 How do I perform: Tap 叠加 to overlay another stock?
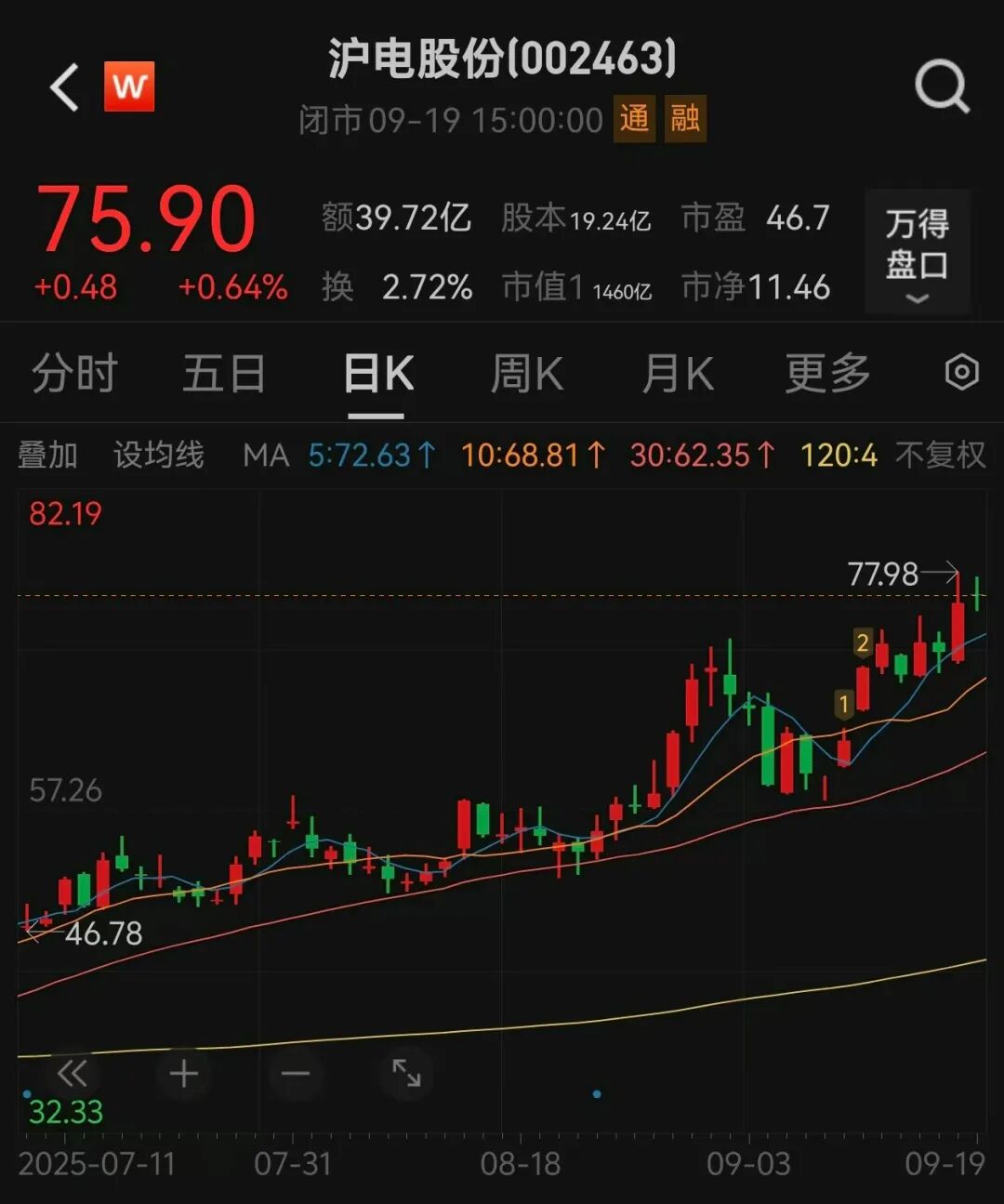(47, 456)
